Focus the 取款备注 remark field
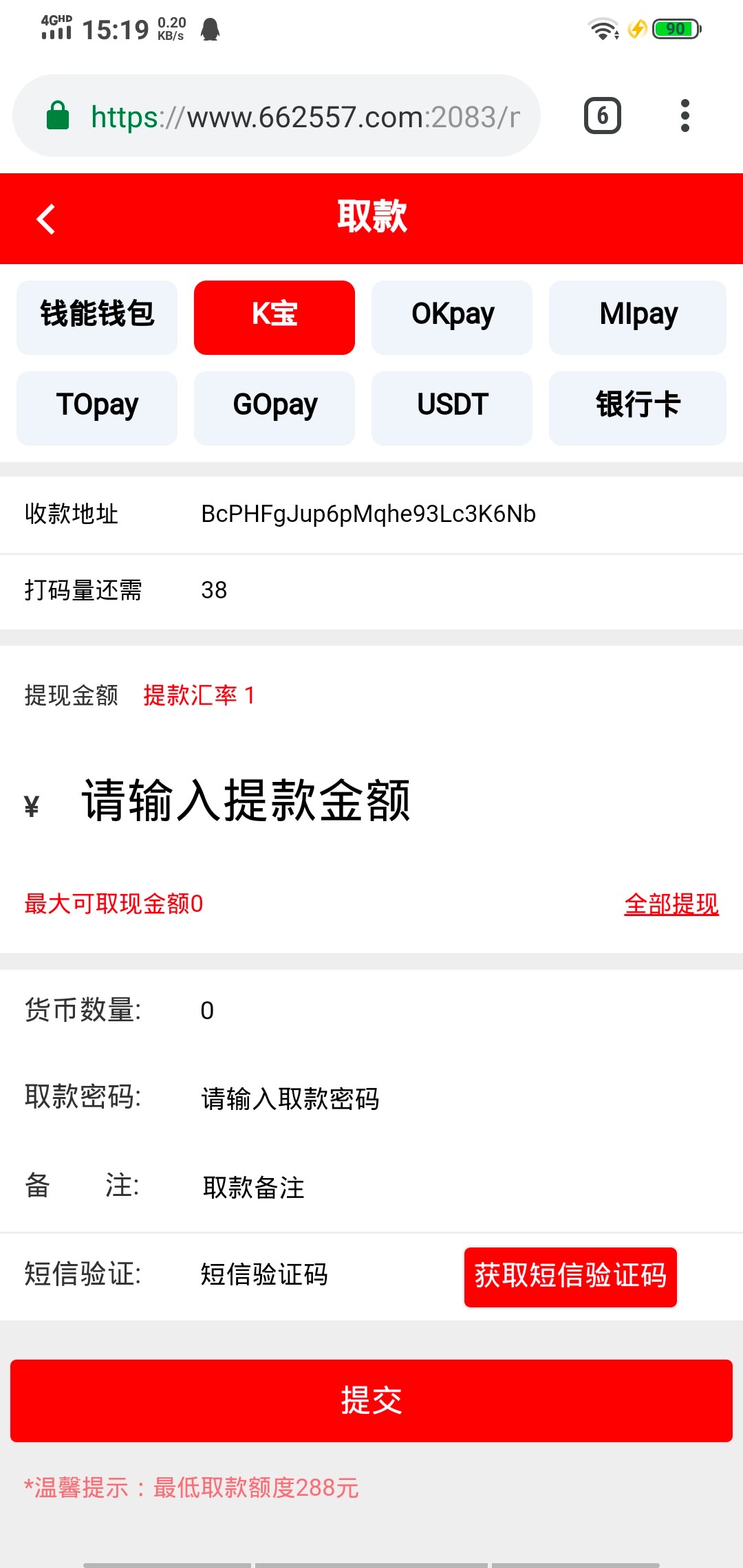This screenshot has width=743, height=1568. click(413, 1187)
